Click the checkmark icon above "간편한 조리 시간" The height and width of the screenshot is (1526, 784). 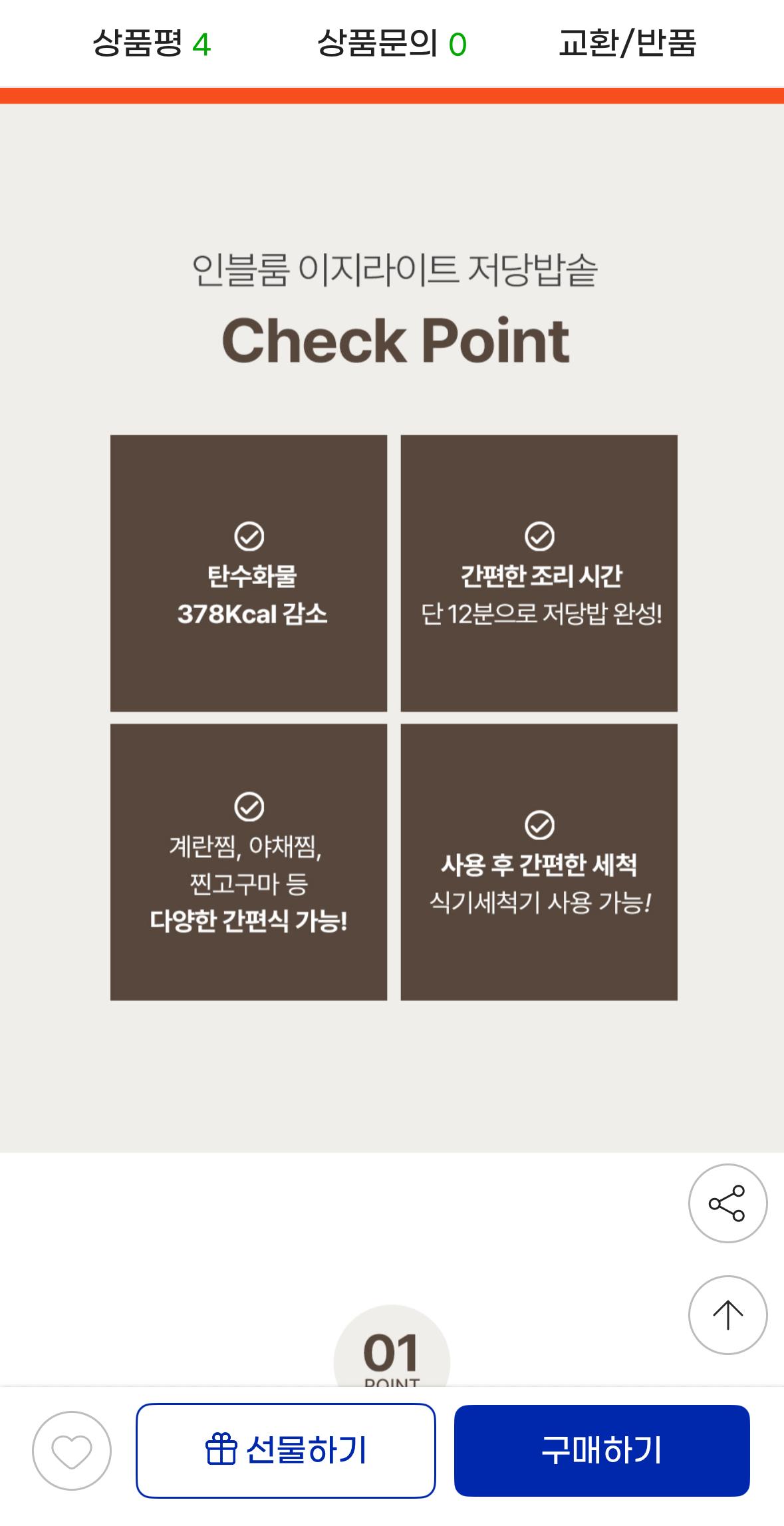pyautogui.click(x=539, y=534)
